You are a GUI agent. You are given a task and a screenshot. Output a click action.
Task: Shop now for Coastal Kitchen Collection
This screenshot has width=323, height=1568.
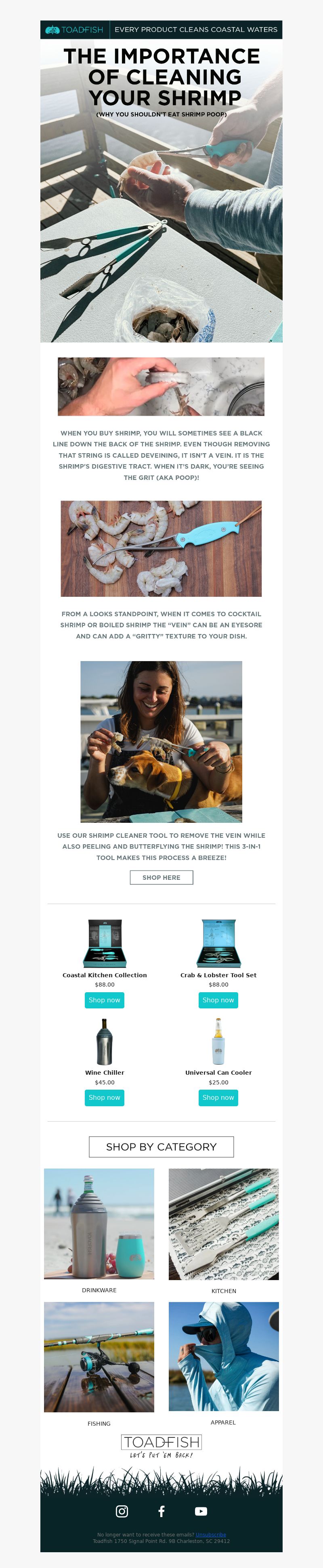tap(105, 1000)
